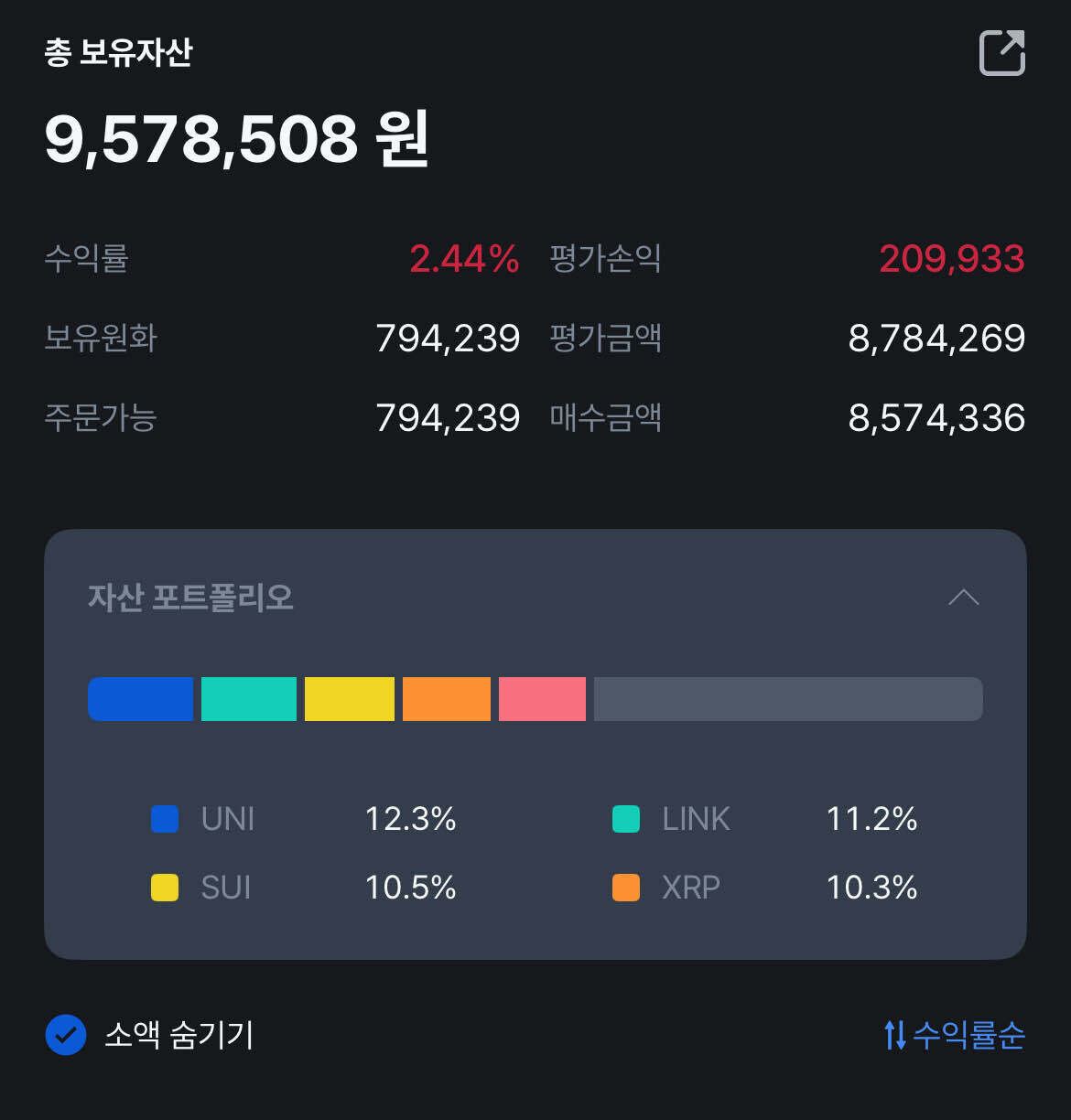The height and width of the screenshot is (1120, 1071).
Task: Click the LINK 11.2% percentage text
Action: pos(871,819)
